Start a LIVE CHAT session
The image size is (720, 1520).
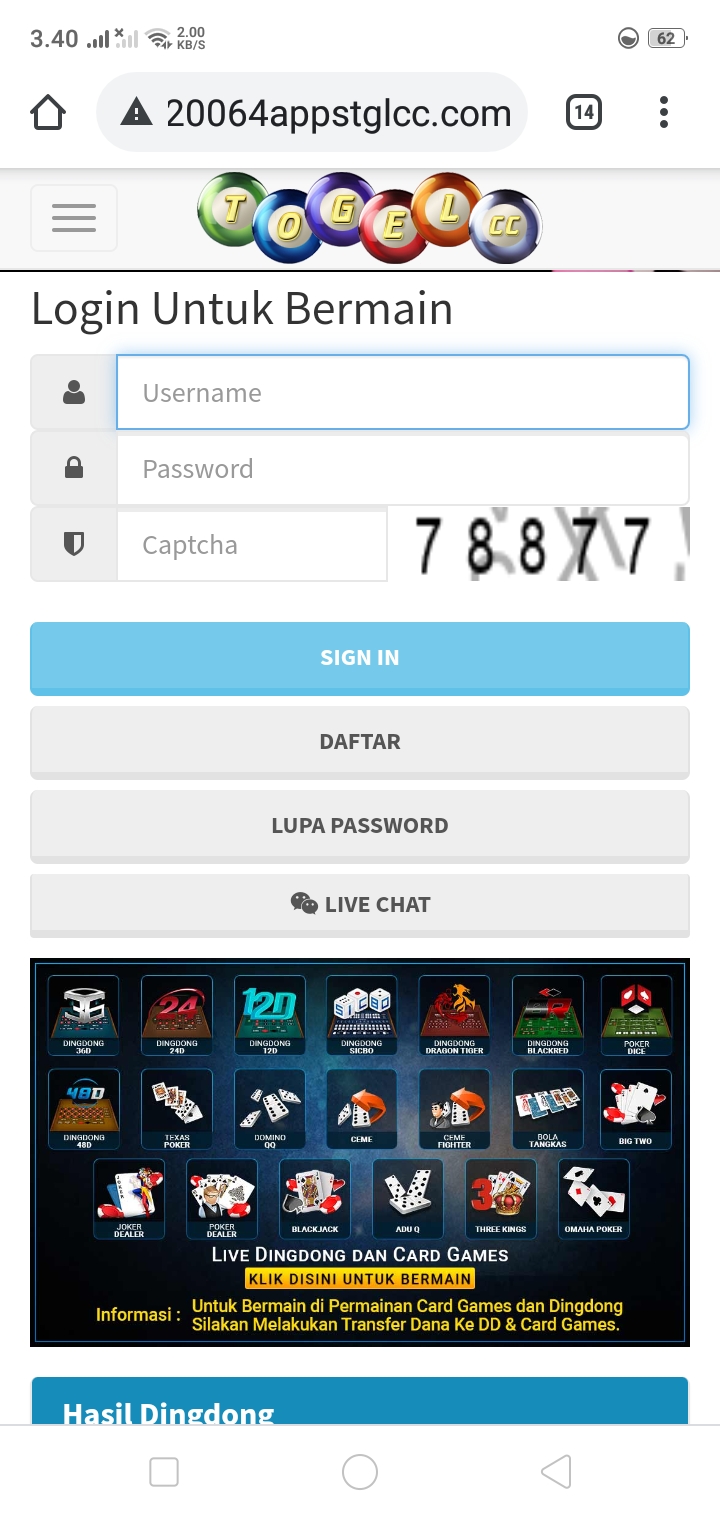tap(360, 905)
